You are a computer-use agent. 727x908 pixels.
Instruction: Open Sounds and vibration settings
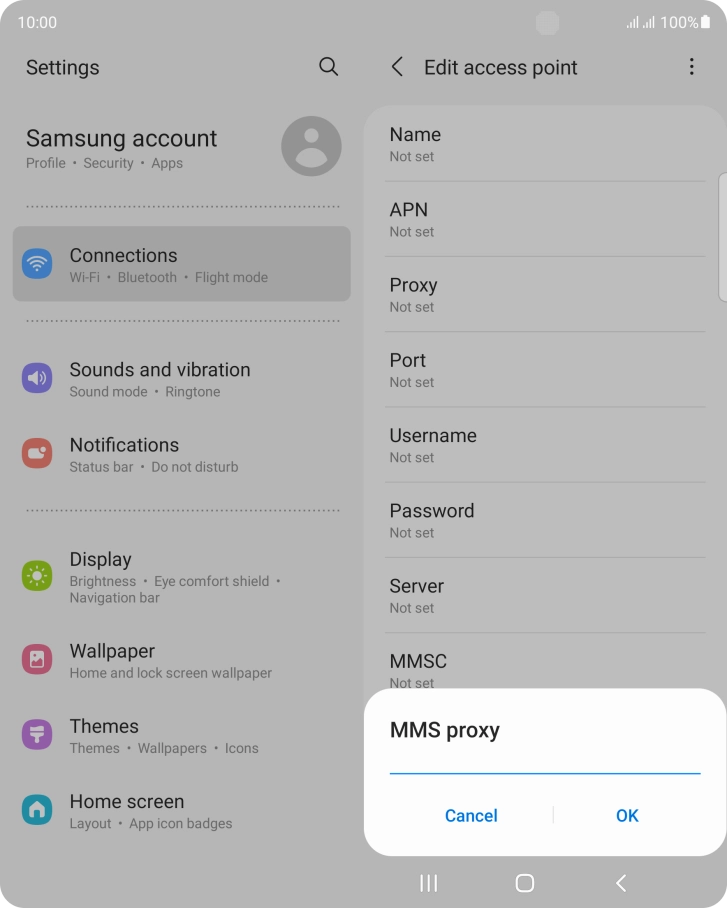coord(181,379)
